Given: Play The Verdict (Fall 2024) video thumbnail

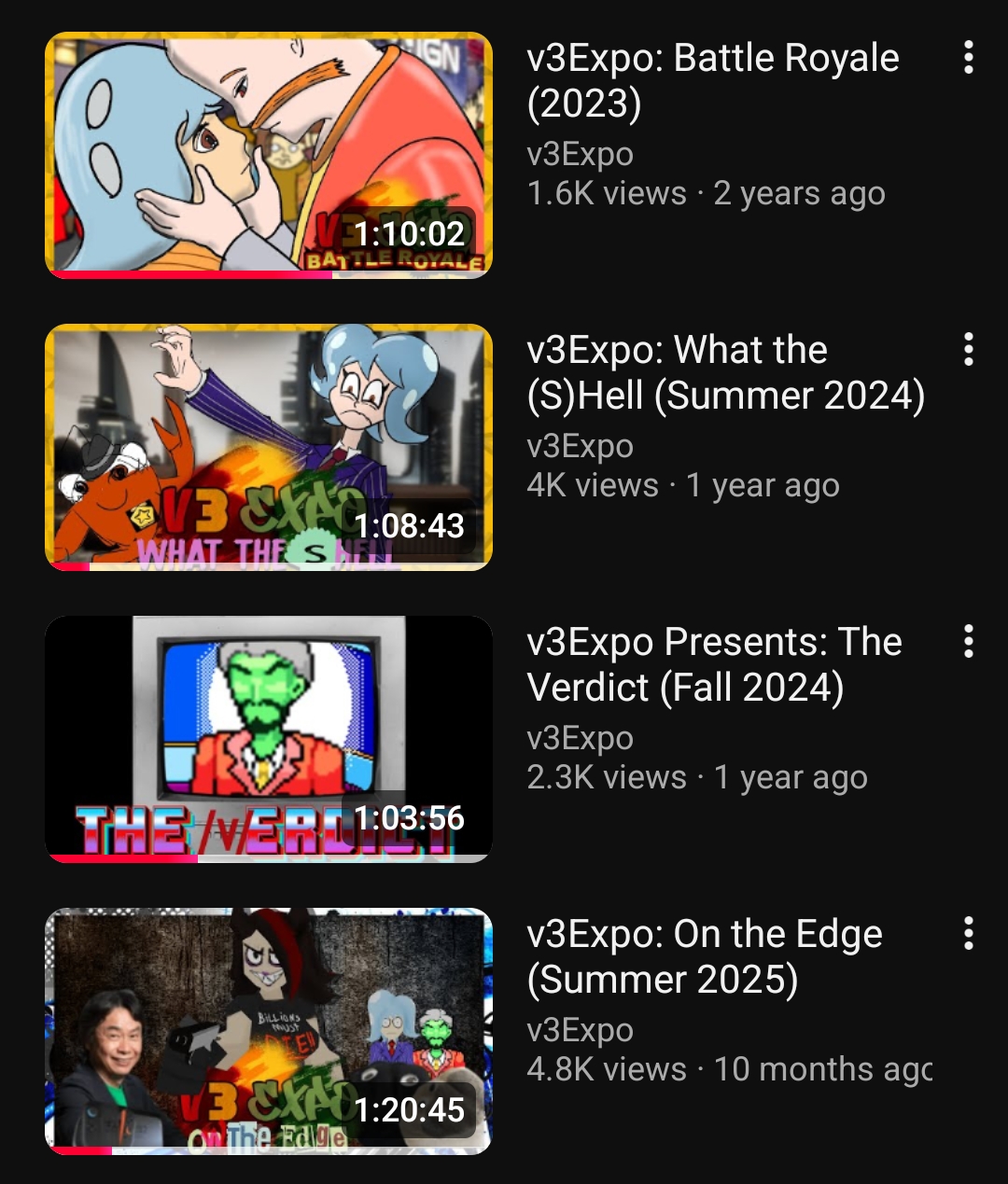Looking at the screenshot, I should [x=269, y=739].
